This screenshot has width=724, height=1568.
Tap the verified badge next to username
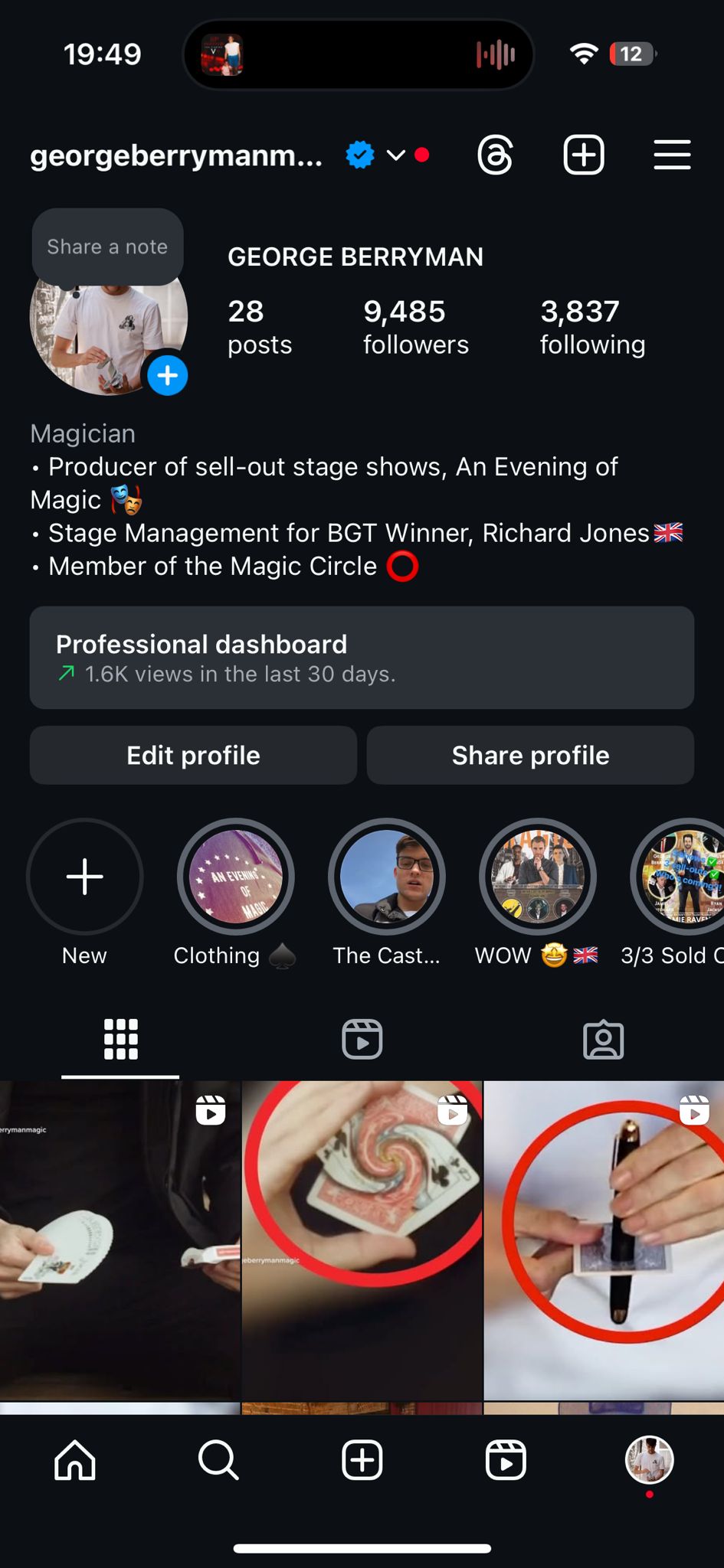(x=358, y=155)
